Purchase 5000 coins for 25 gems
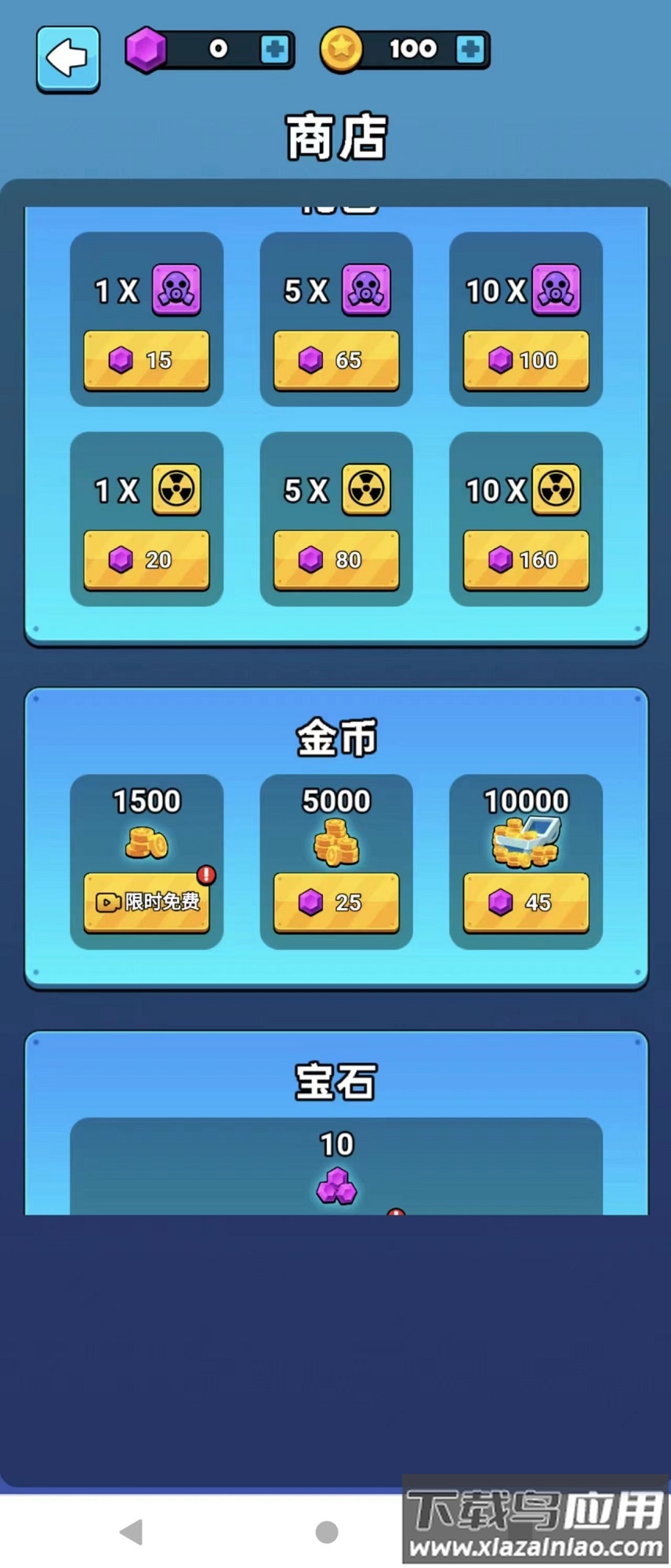Screen dimensions: 671x1568 coord(335,903)
